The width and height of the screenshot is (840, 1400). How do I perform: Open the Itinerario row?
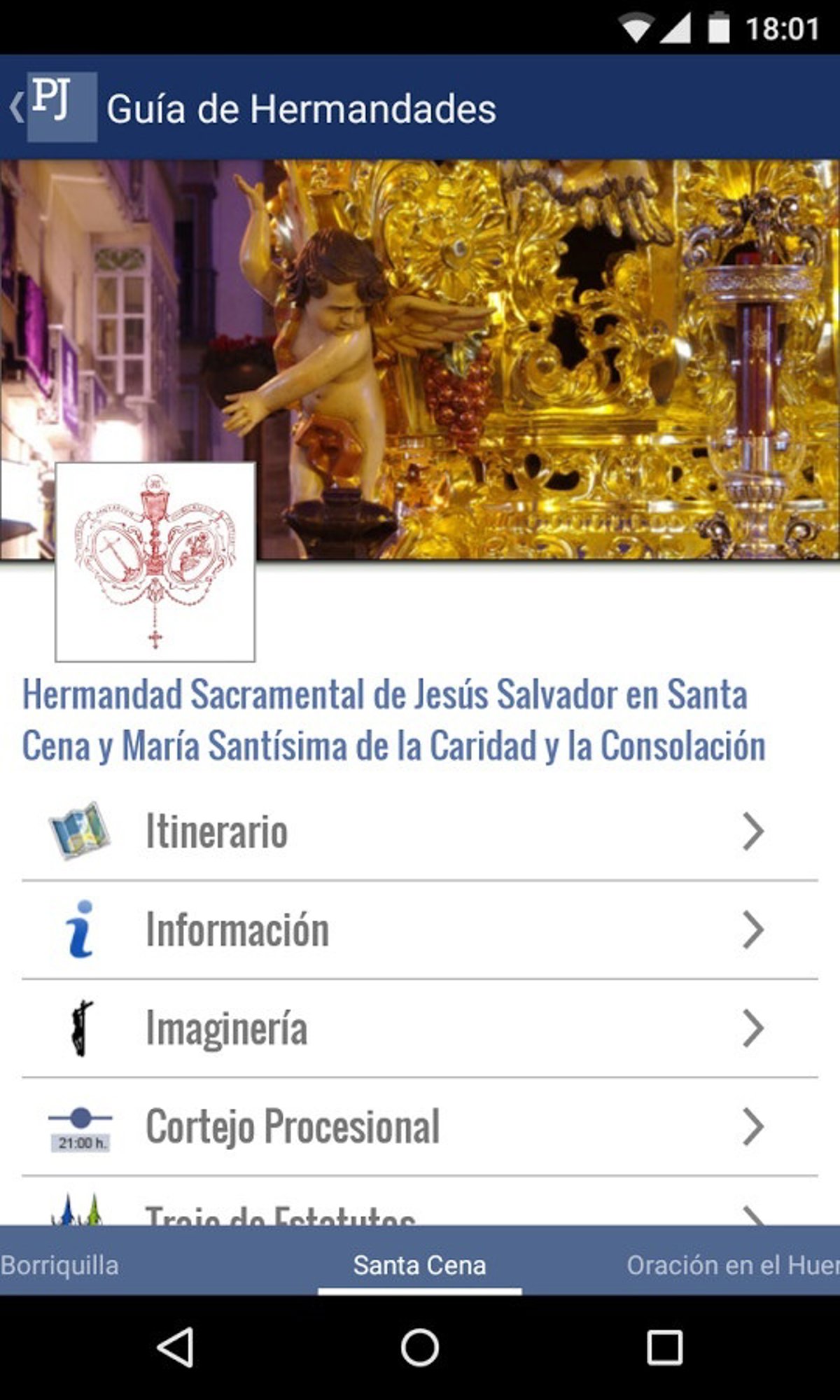pyautogui.click(x=420, y=832)
